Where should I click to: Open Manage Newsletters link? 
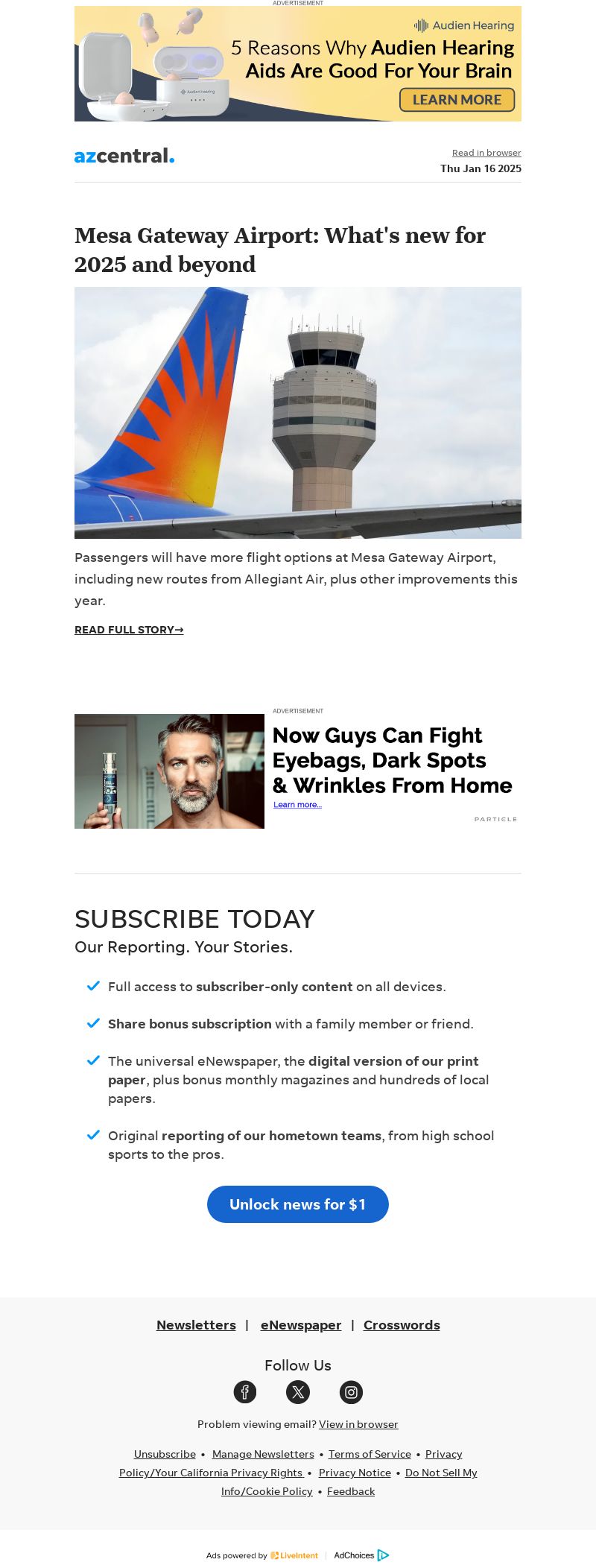click(263, 1454)
